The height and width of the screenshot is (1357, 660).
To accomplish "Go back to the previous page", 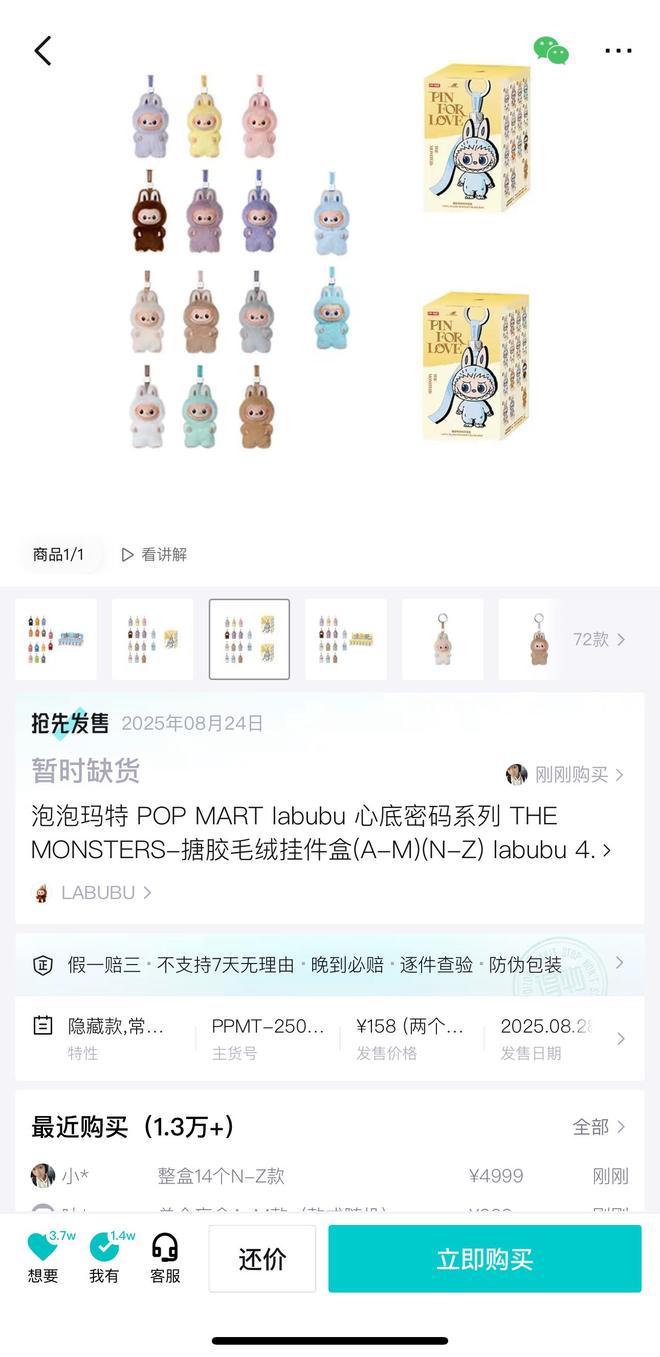I will tap(42, 51).
